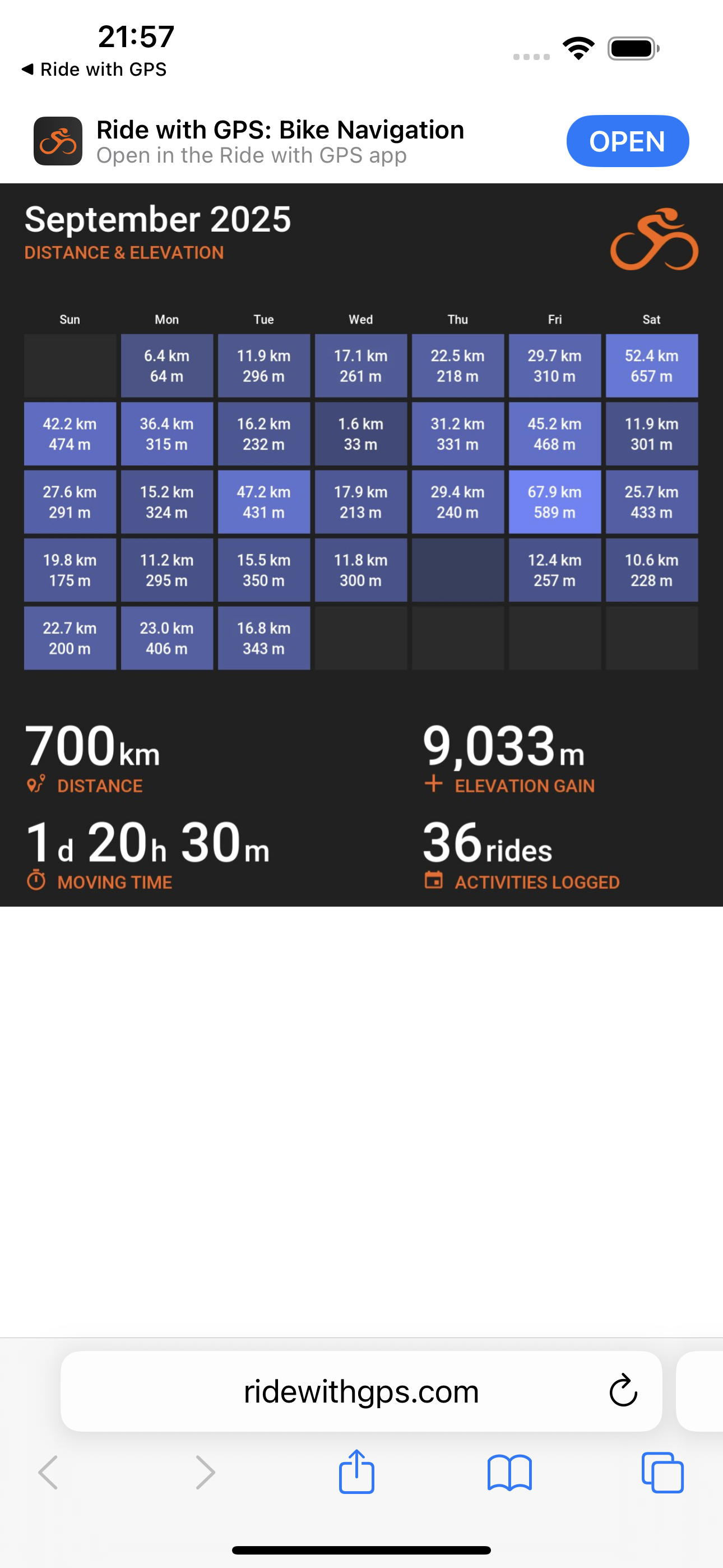Return to the Ride with GPS app
This screenshot has width=723, height=1568.
[x=94, y=70]
